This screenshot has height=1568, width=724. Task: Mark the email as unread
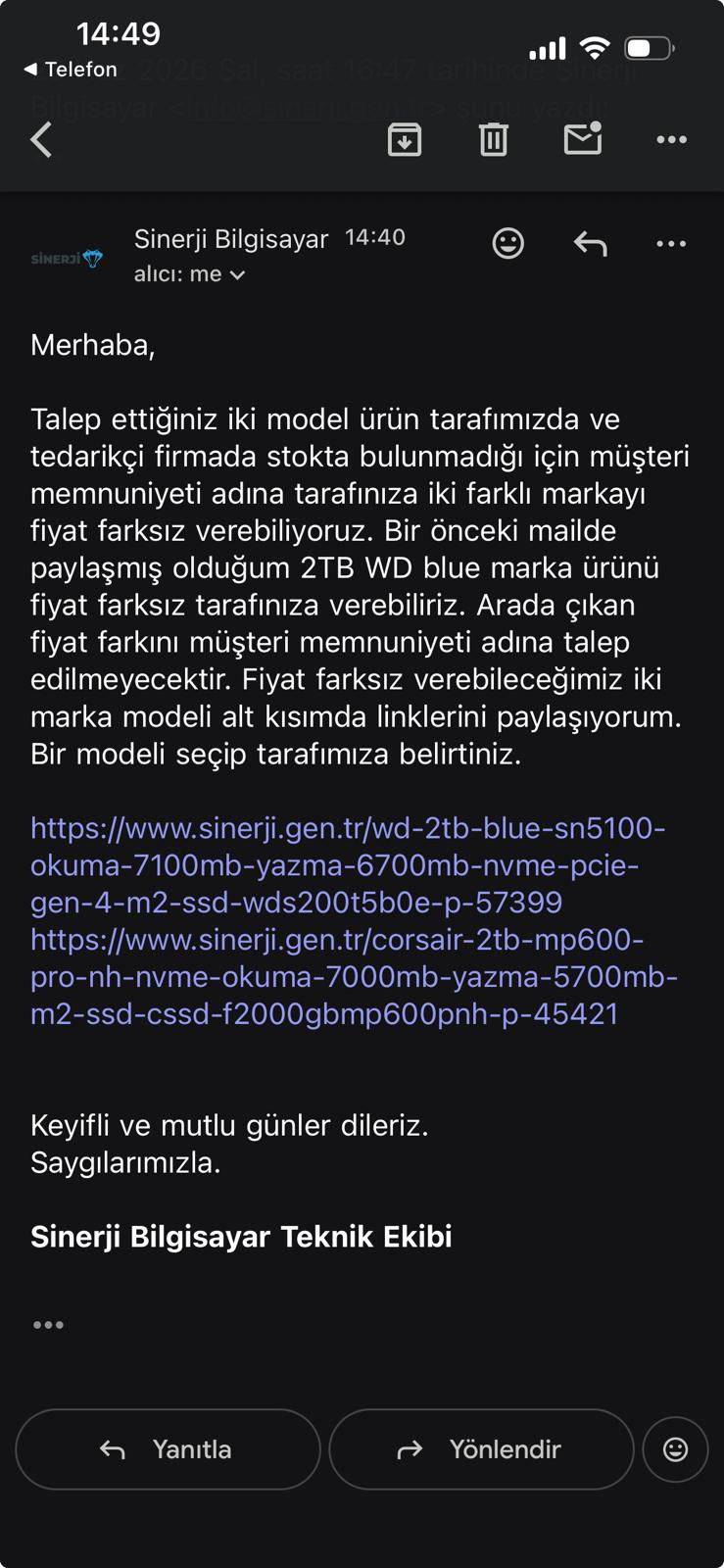tap(583, 139)
